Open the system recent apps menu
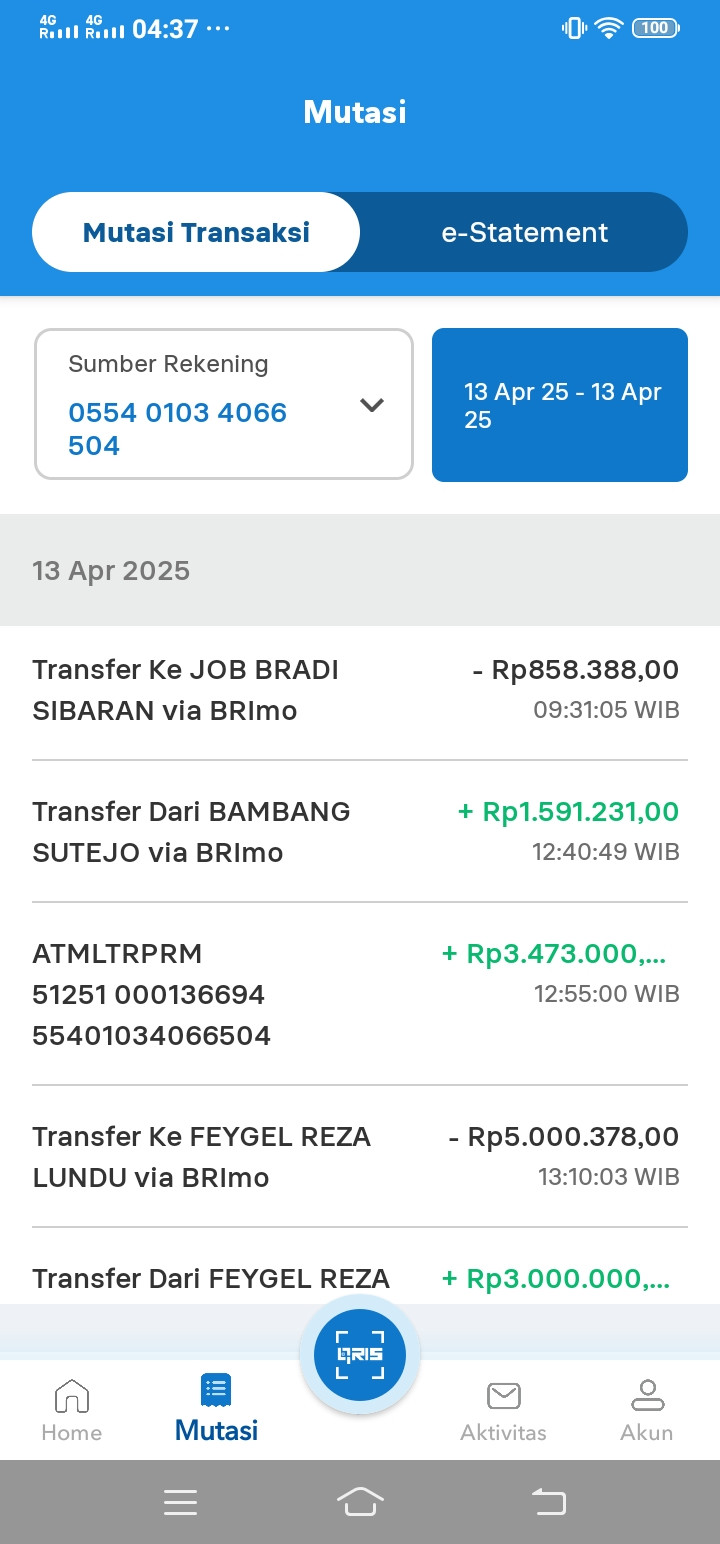720x1544 pixels. pos(180,1502)
